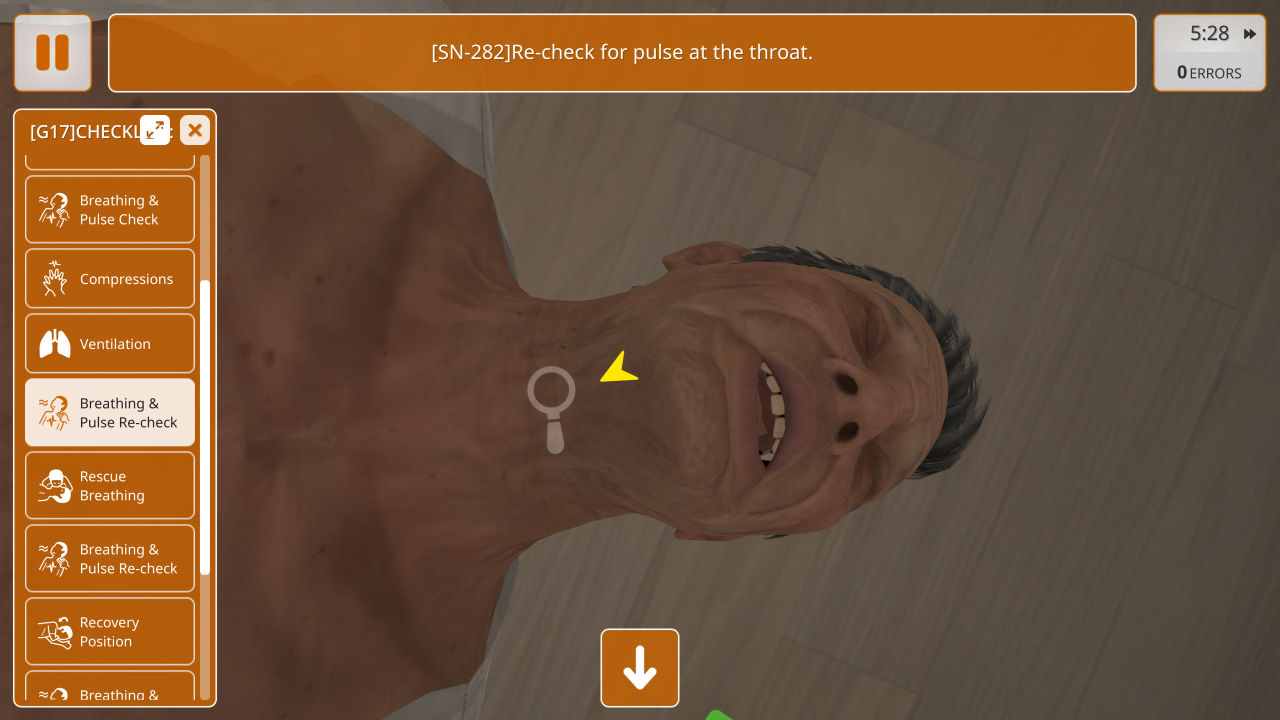Pause the simulation
Viewport: 1280px width, 720px height.
53,53
